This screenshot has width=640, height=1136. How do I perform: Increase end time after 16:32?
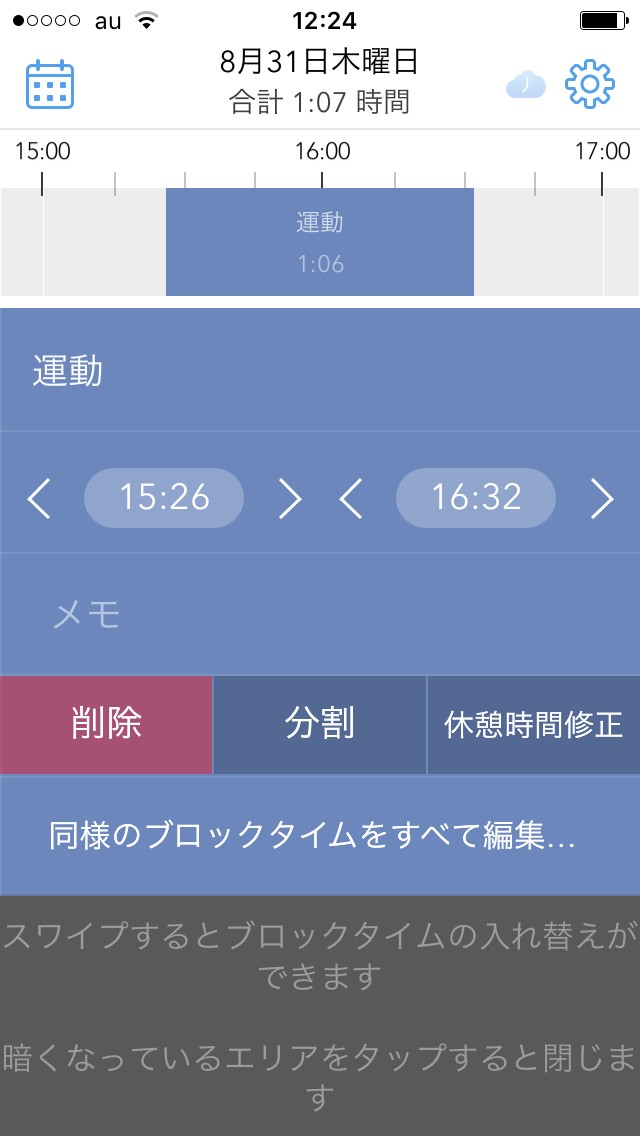(601, 497)
